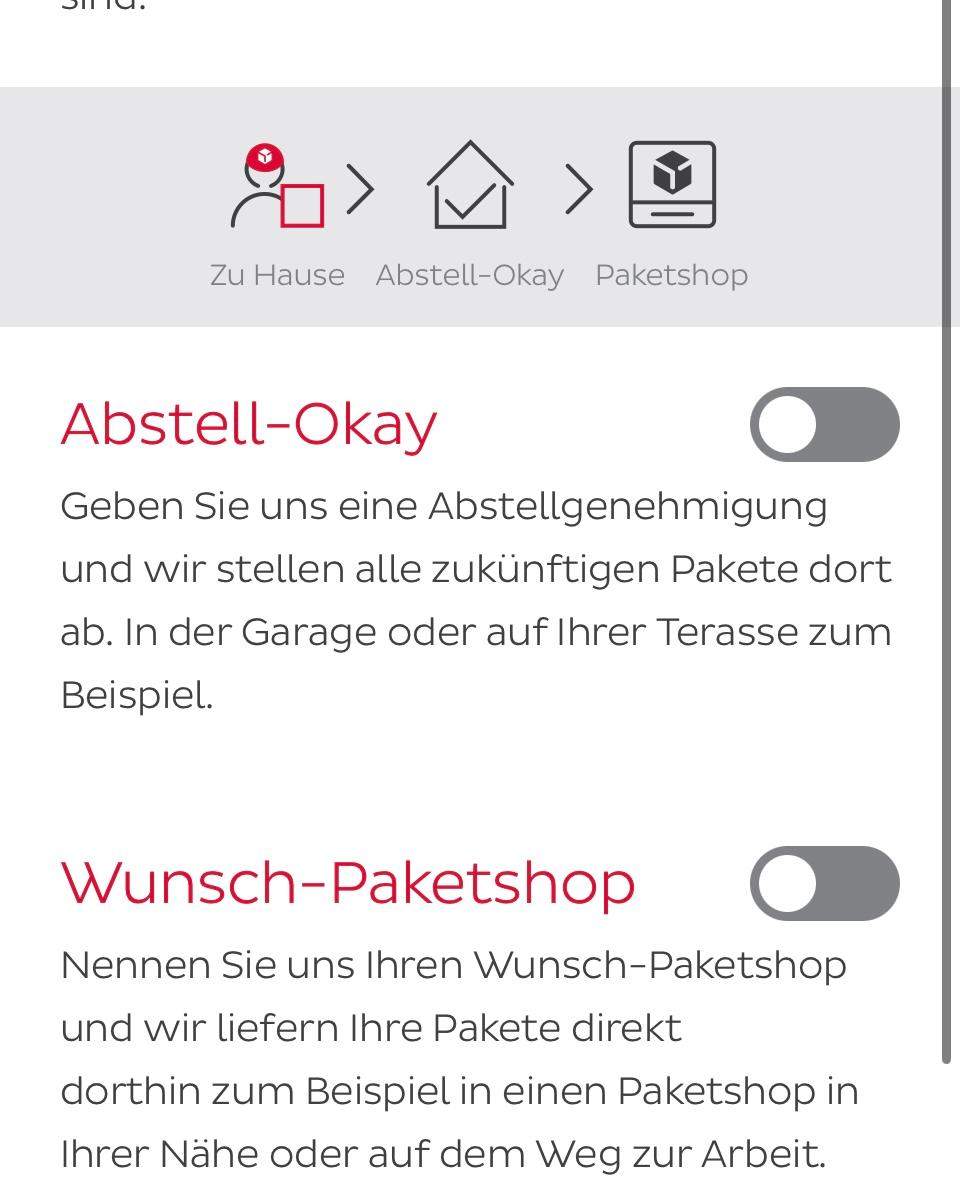This screenshot has height=1198, width=960.
Task: Click the Abstell-Okay step label in the banner
Action: click(x=470, y=274)
